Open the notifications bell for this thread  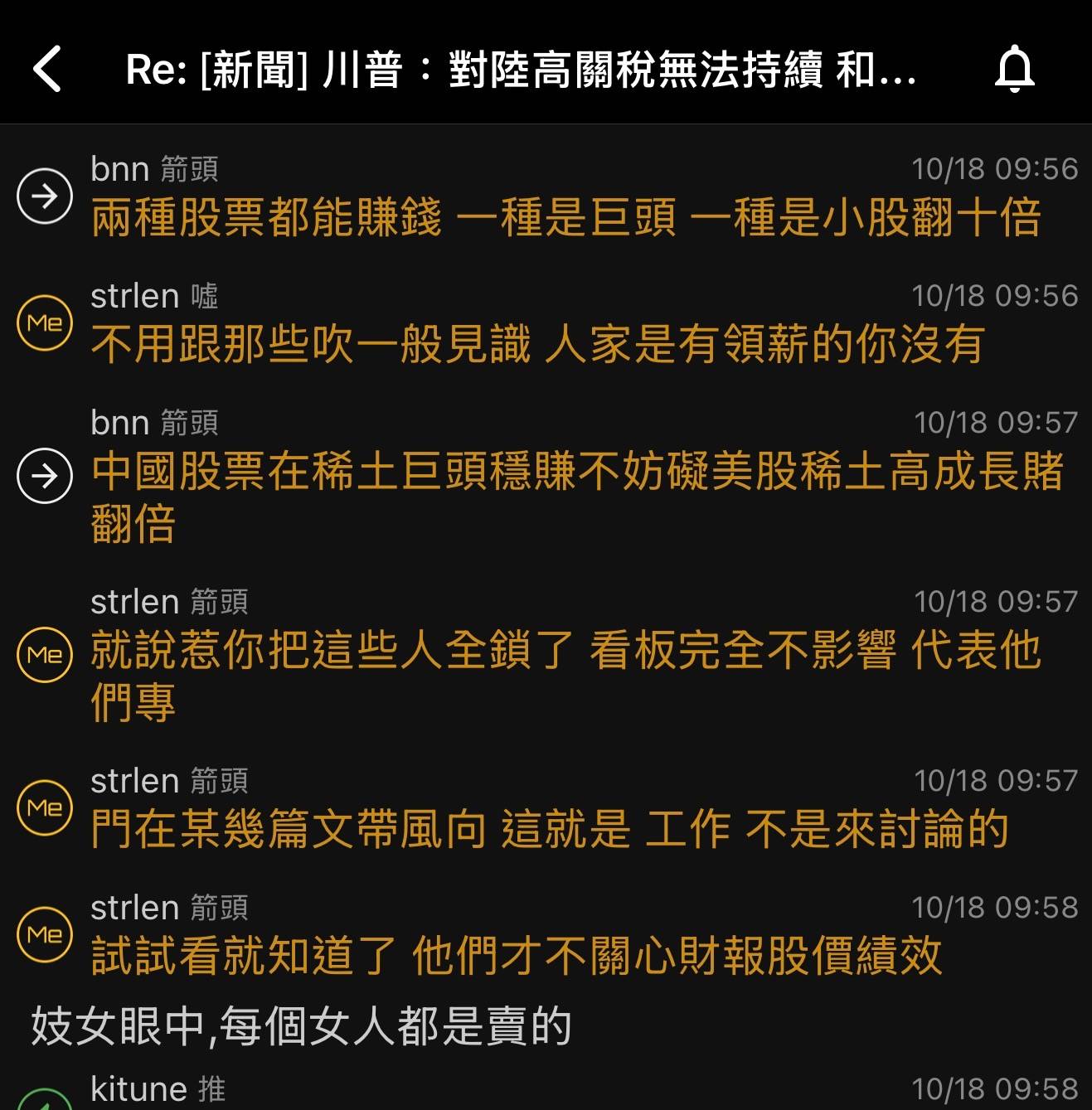pyautogui.click(x=1014, y=69)
